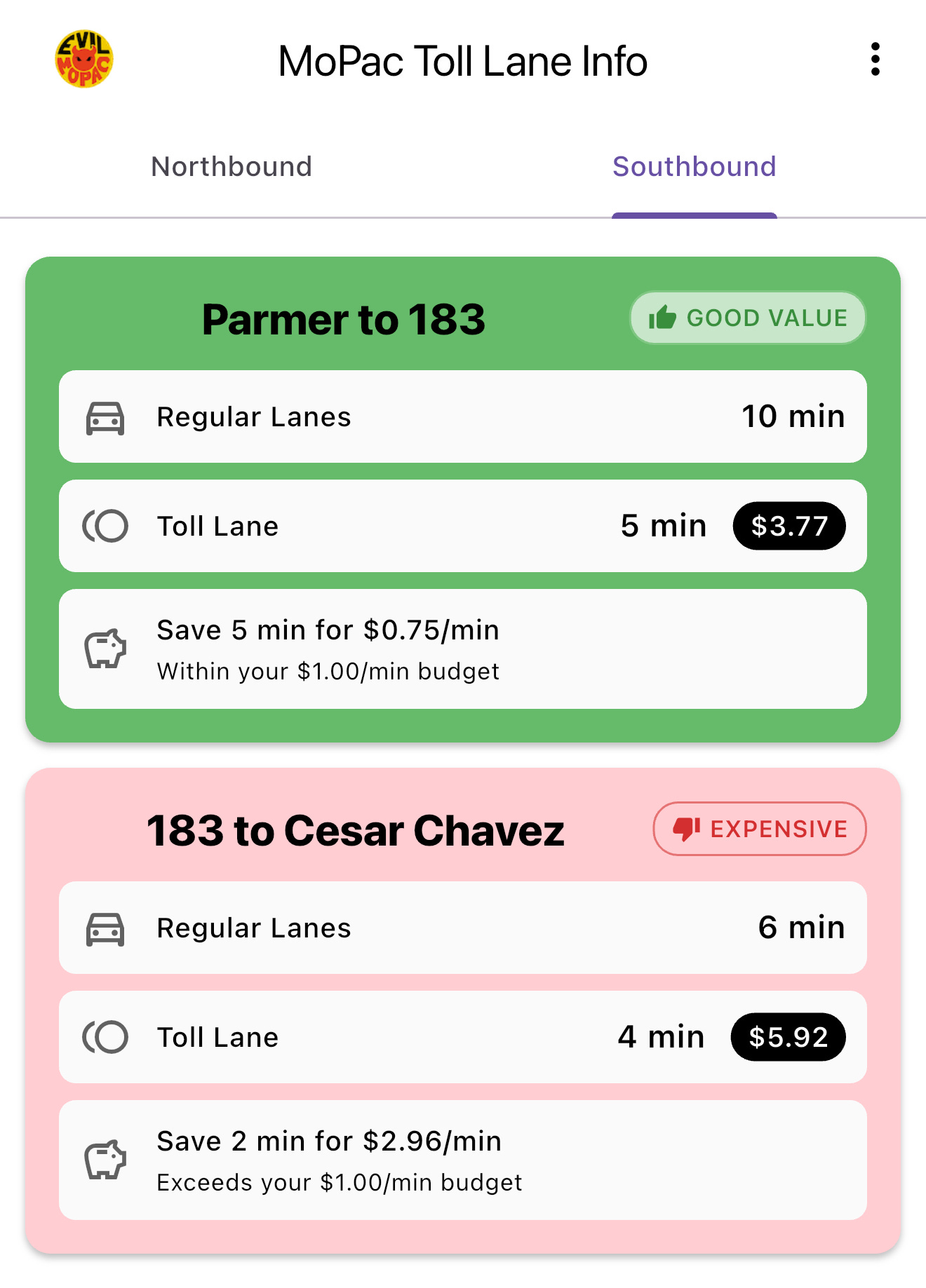
Task: Select the Southbound tab
Action: tap(694, 167)
